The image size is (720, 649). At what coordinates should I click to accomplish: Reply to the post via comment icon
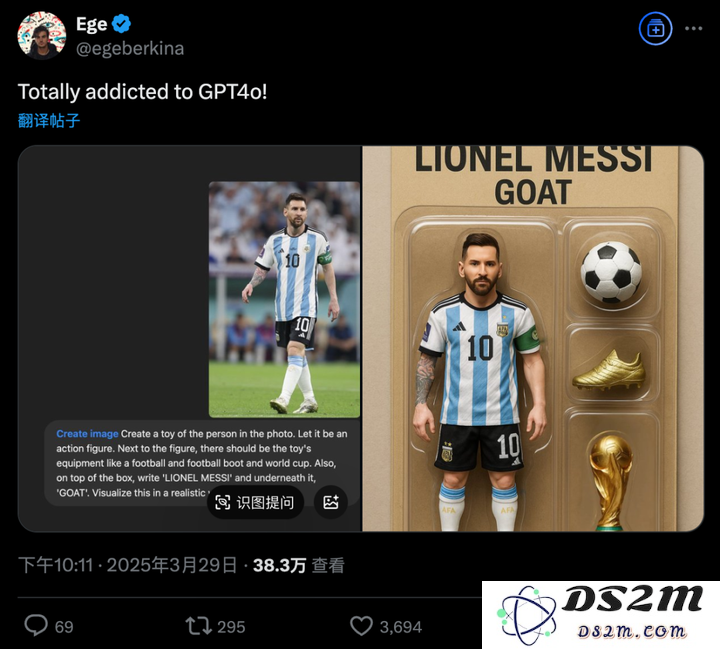36,626
